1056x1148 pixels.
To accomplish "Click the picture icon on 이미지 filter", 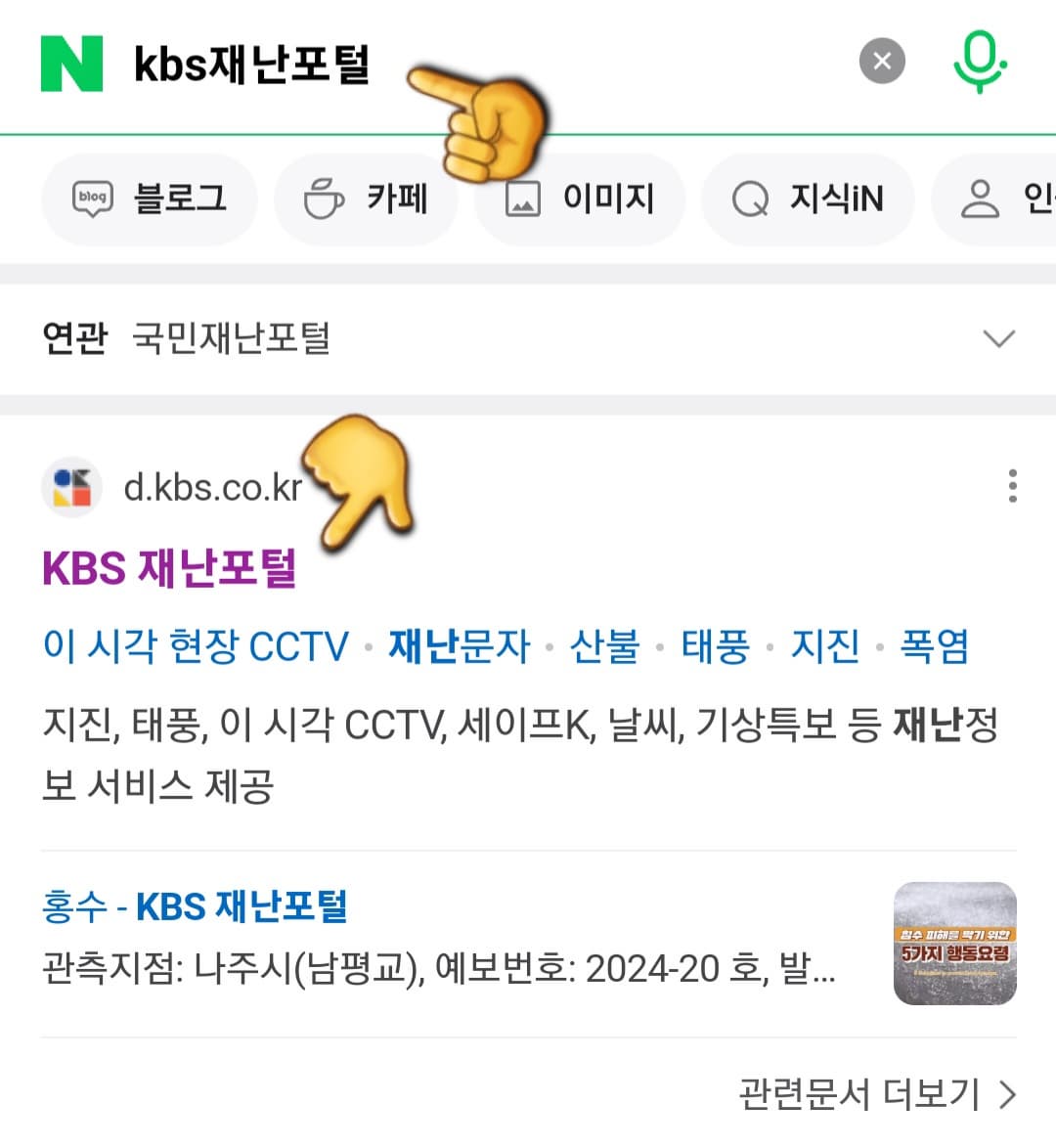I will coord(525,199).
